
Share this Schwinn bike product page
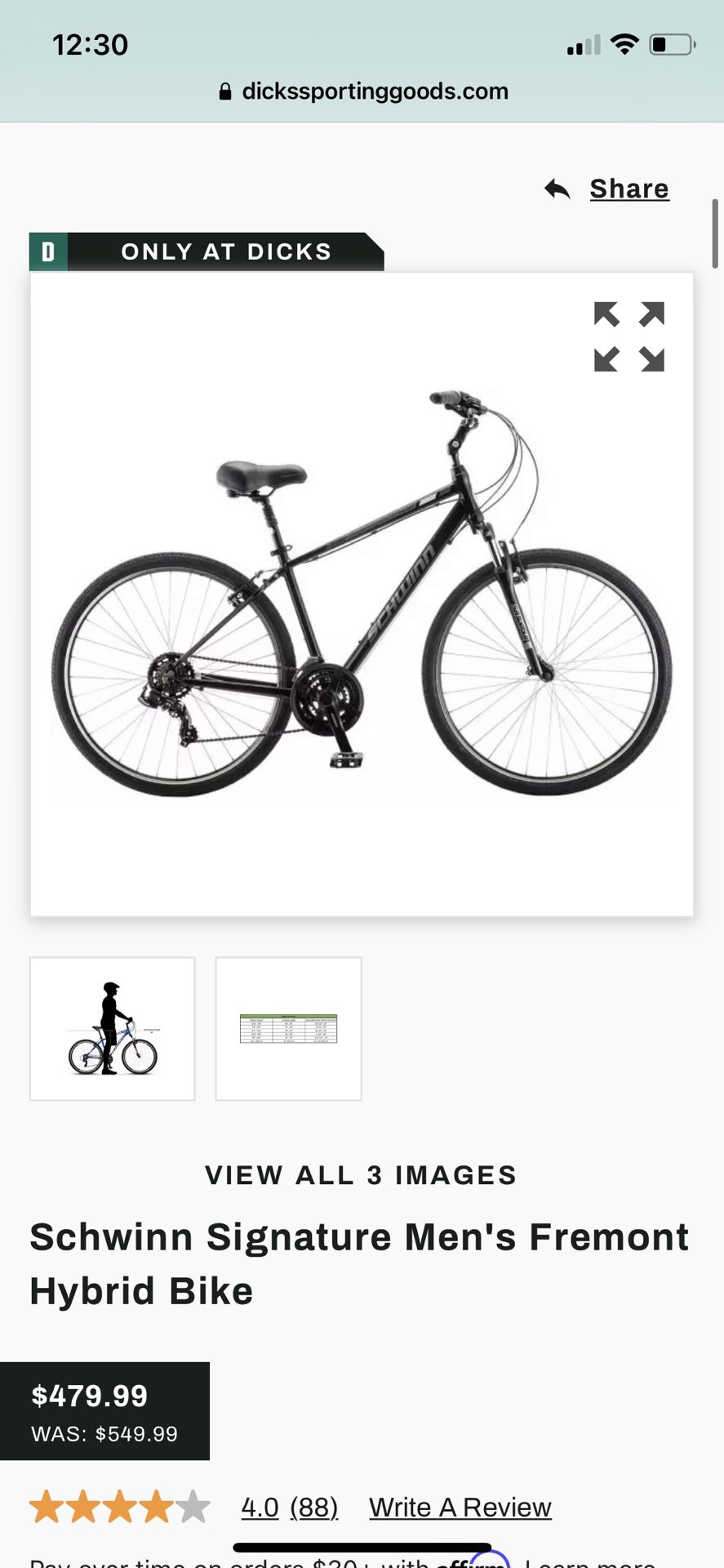click(x=607, y=189)
